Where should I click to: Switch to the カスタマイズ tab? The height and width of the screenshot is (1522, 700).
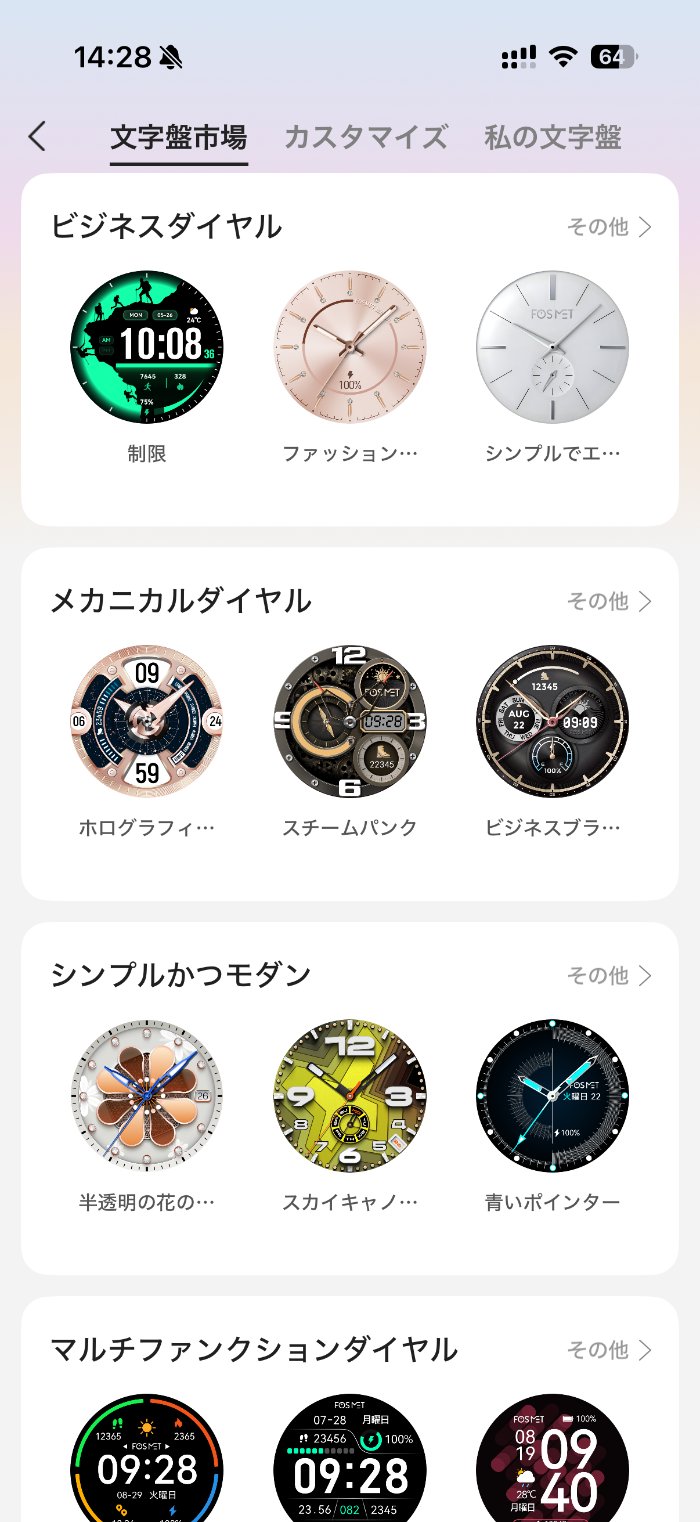(366, 137)
